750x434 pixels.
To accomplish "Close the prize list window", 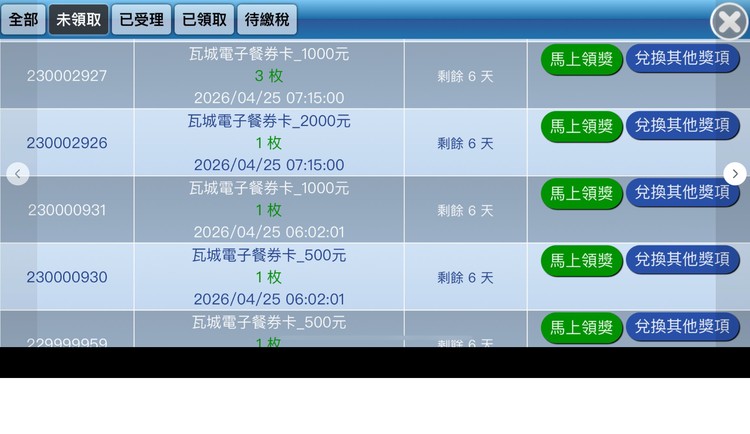I will 729,21.
